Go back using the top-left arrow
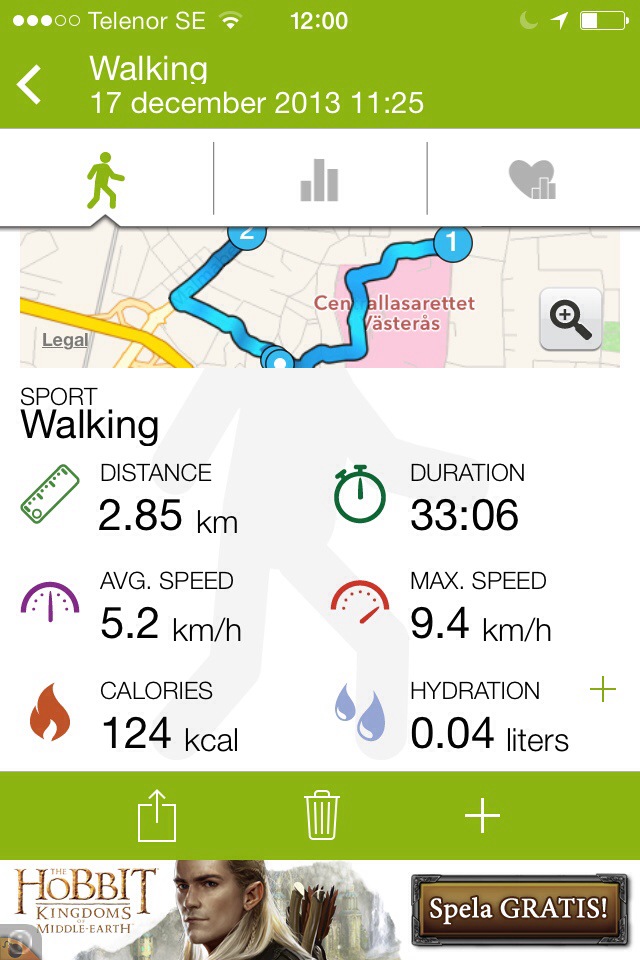 30,85
